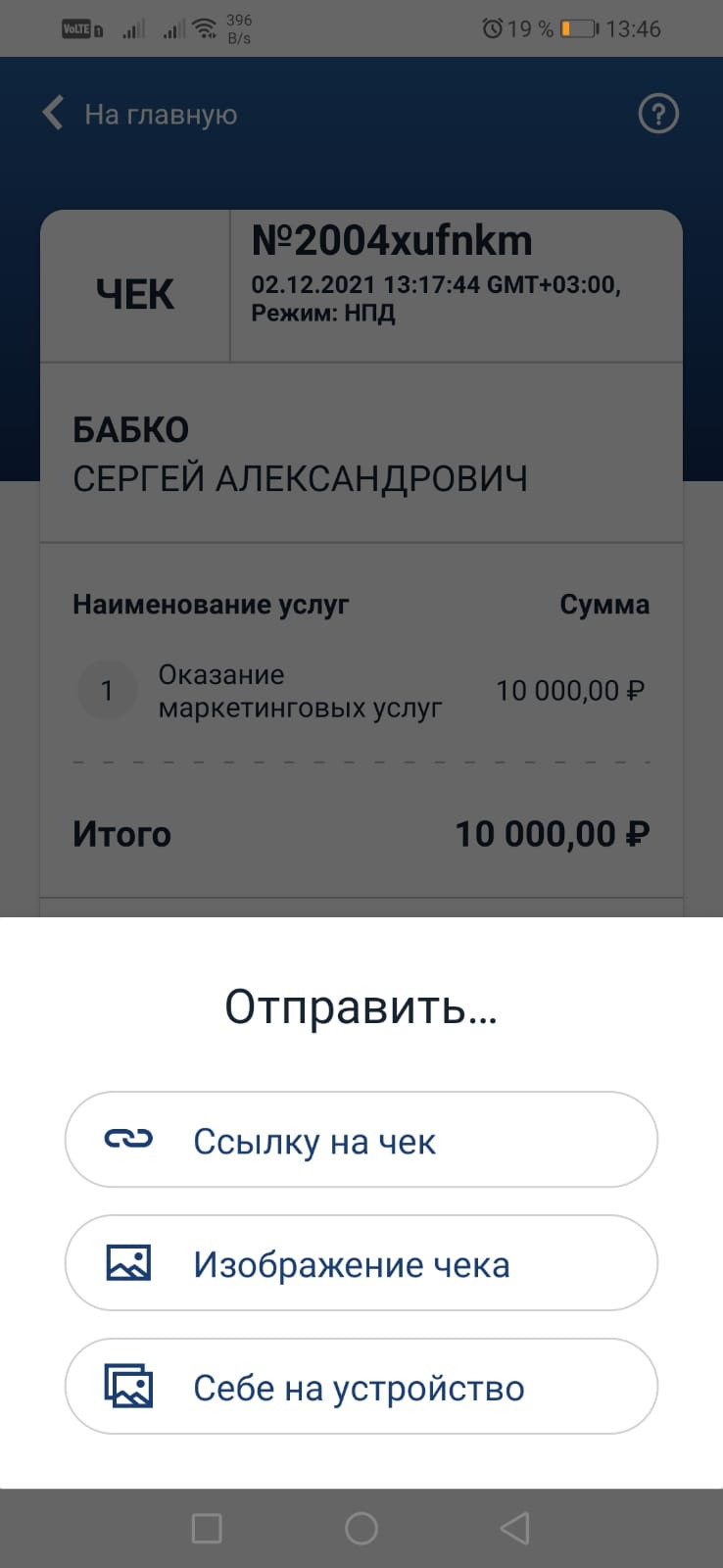Viewport: 723px width, 1568px height.
Task: Select Ссылку на чек option
Action: point(361,1140)
